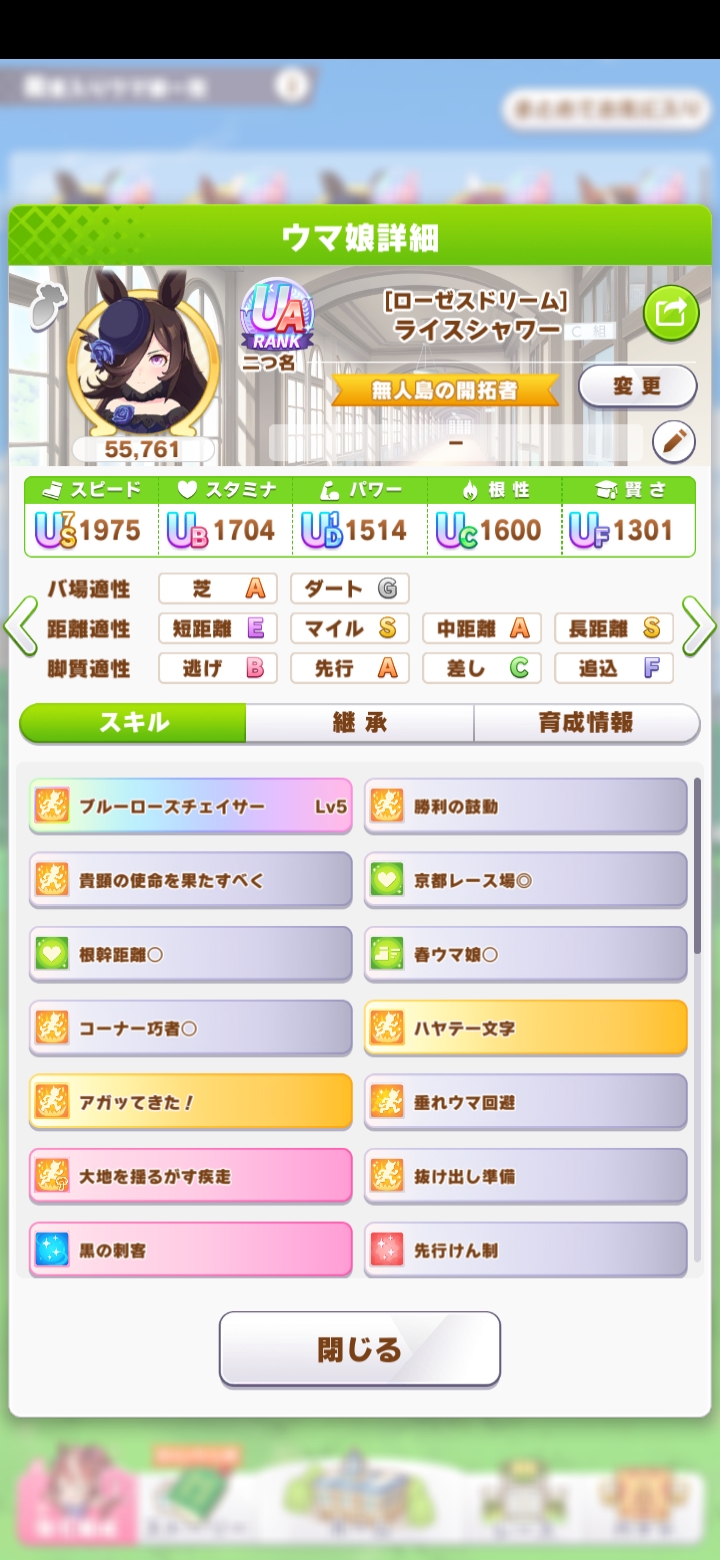Switch to the 継承 tab

point(360,723)
